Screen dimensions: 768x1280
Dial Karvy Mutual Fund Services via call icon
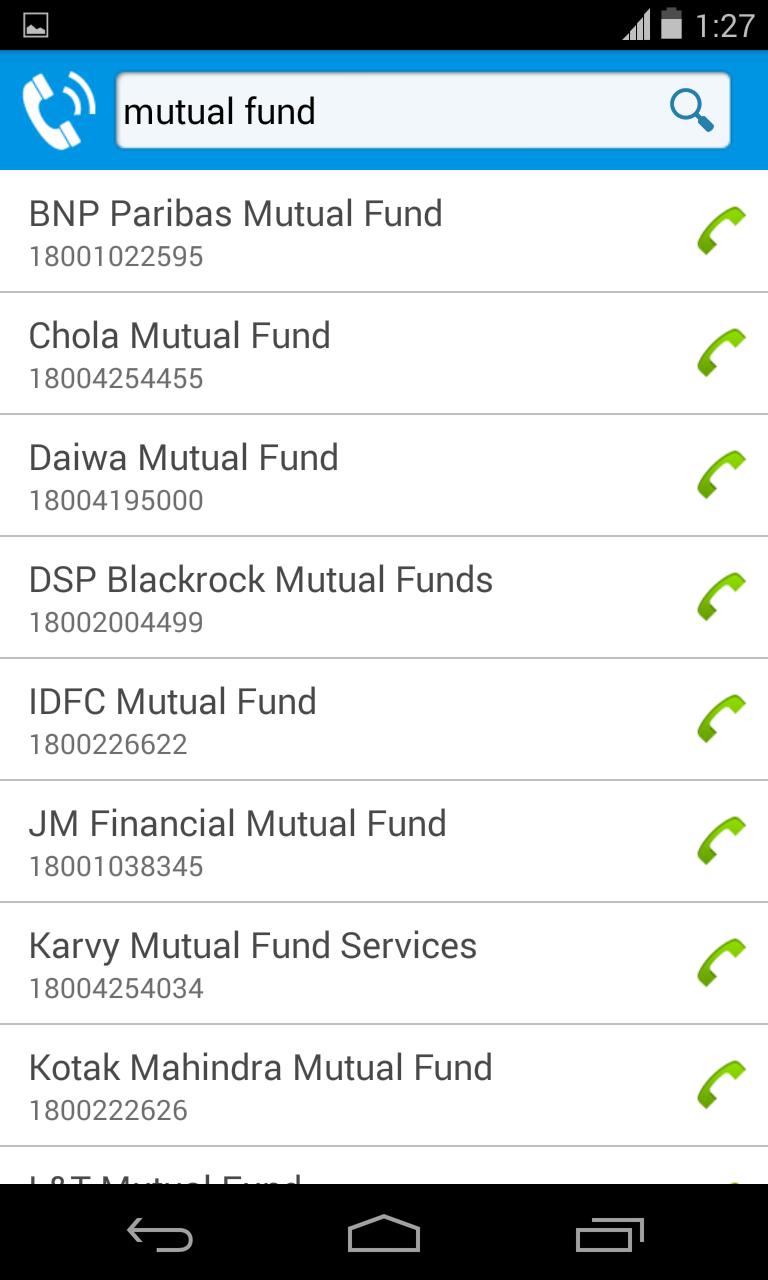coord(722,963)
